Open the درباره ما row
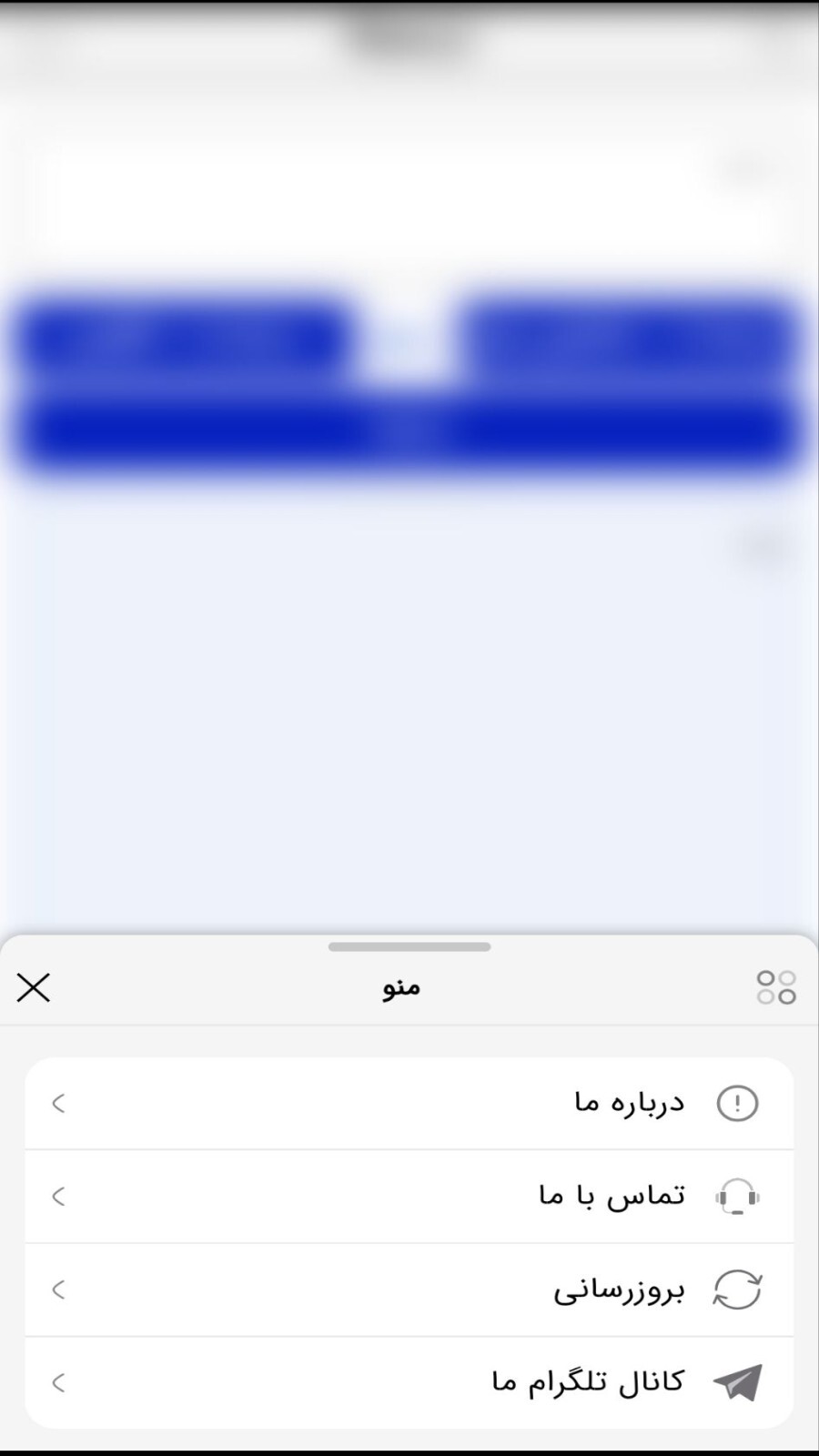819x1456 pixels. click(x=409, y=1103)
